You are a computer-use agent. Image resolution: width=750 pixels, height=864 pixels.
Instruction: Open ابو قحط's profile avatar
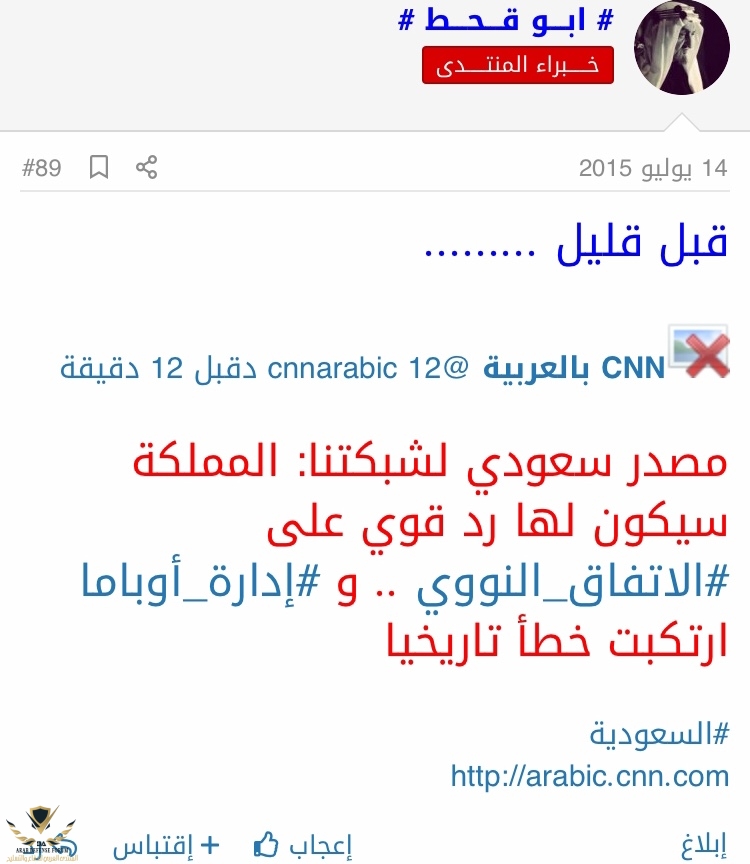[682, 49]
